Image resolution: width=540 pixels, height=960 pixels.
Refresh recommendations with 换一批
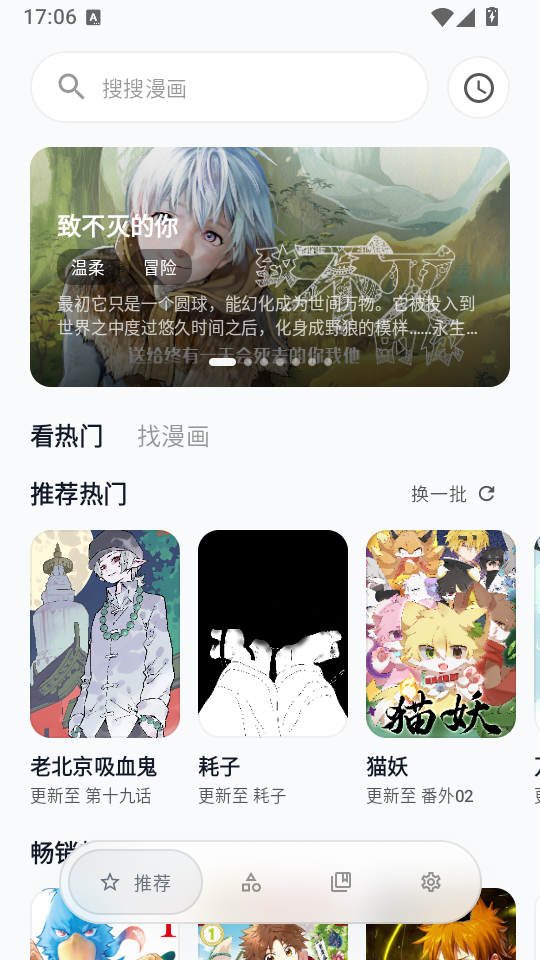(x=453, y=494)
